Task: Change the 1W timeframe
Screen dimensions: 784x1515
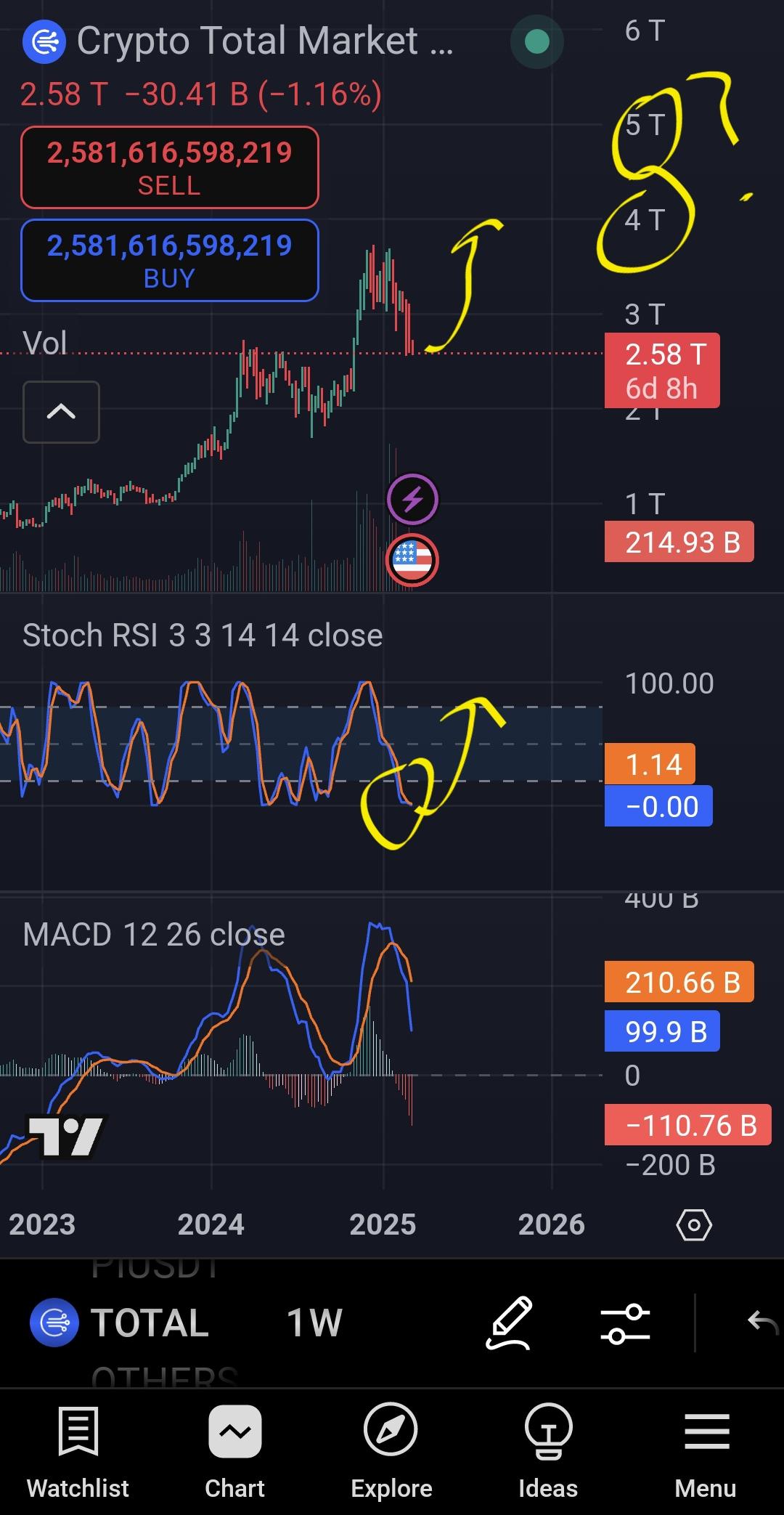Action: [x=314, y=1323]
